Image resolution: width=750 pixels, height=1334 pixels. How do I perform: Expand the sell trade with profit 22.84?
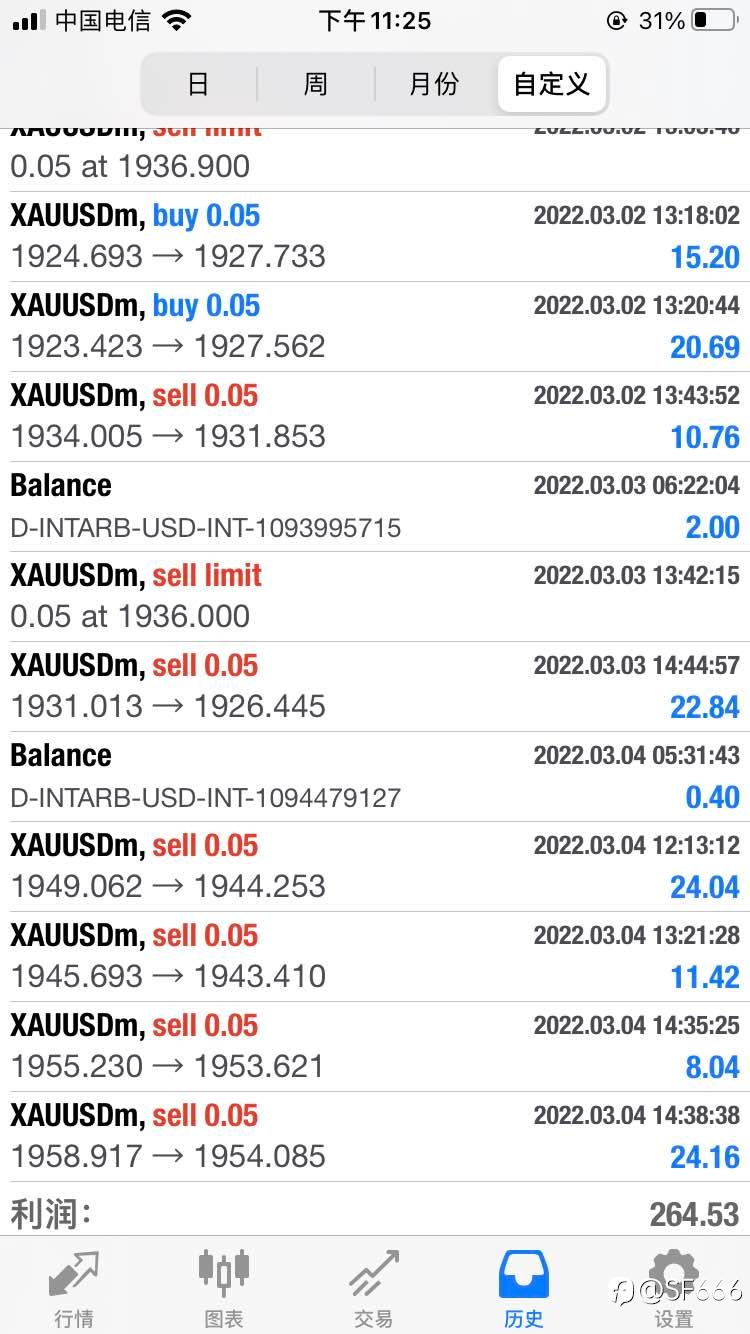(375, 687)
